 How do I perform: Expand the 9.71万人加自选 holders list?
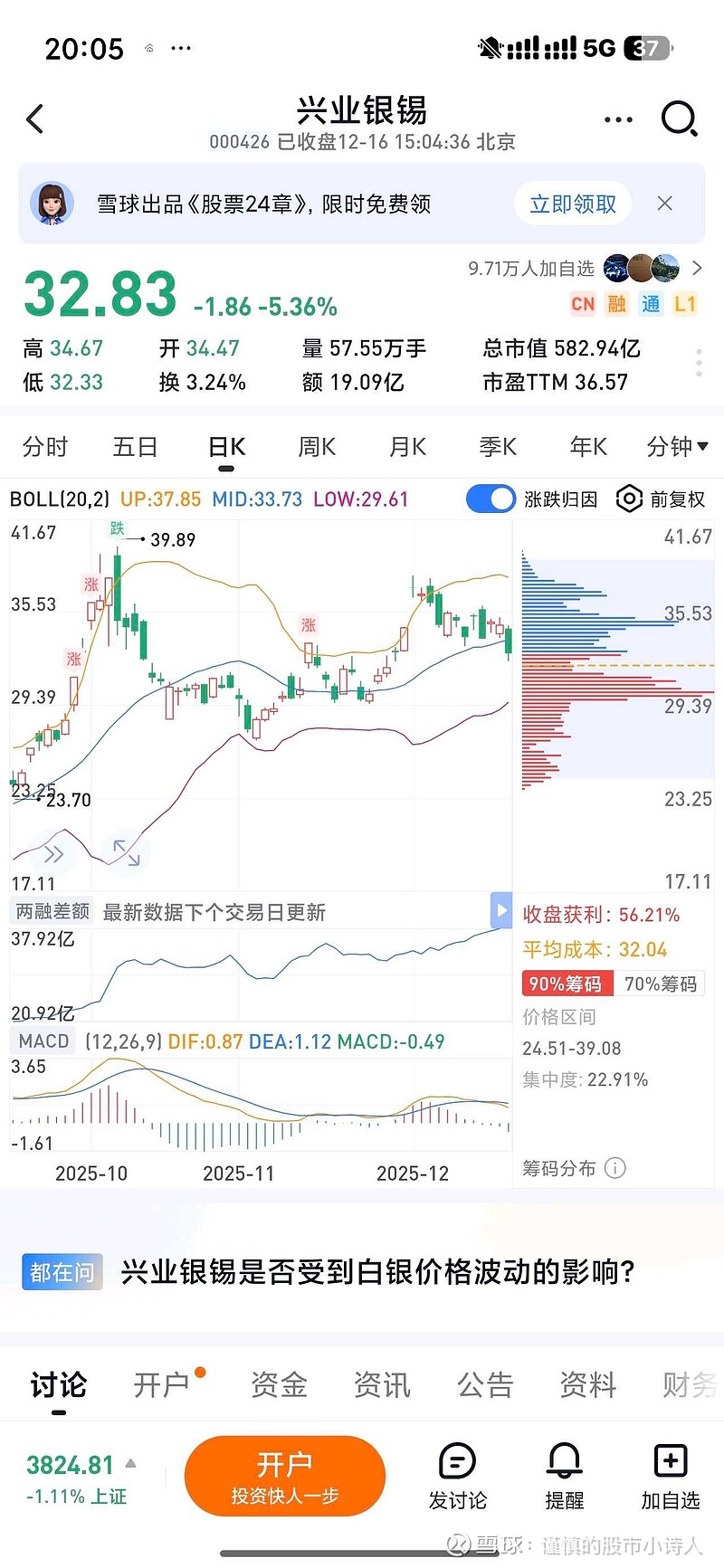[697, 269]
